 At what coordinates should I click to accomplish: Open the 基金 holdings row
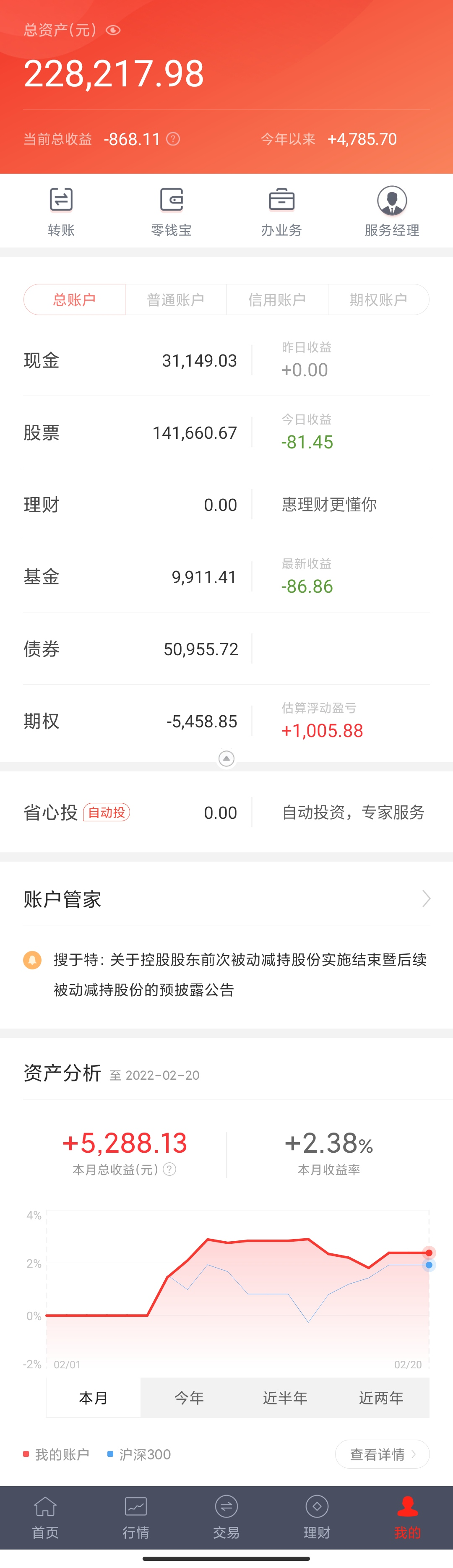131,577
